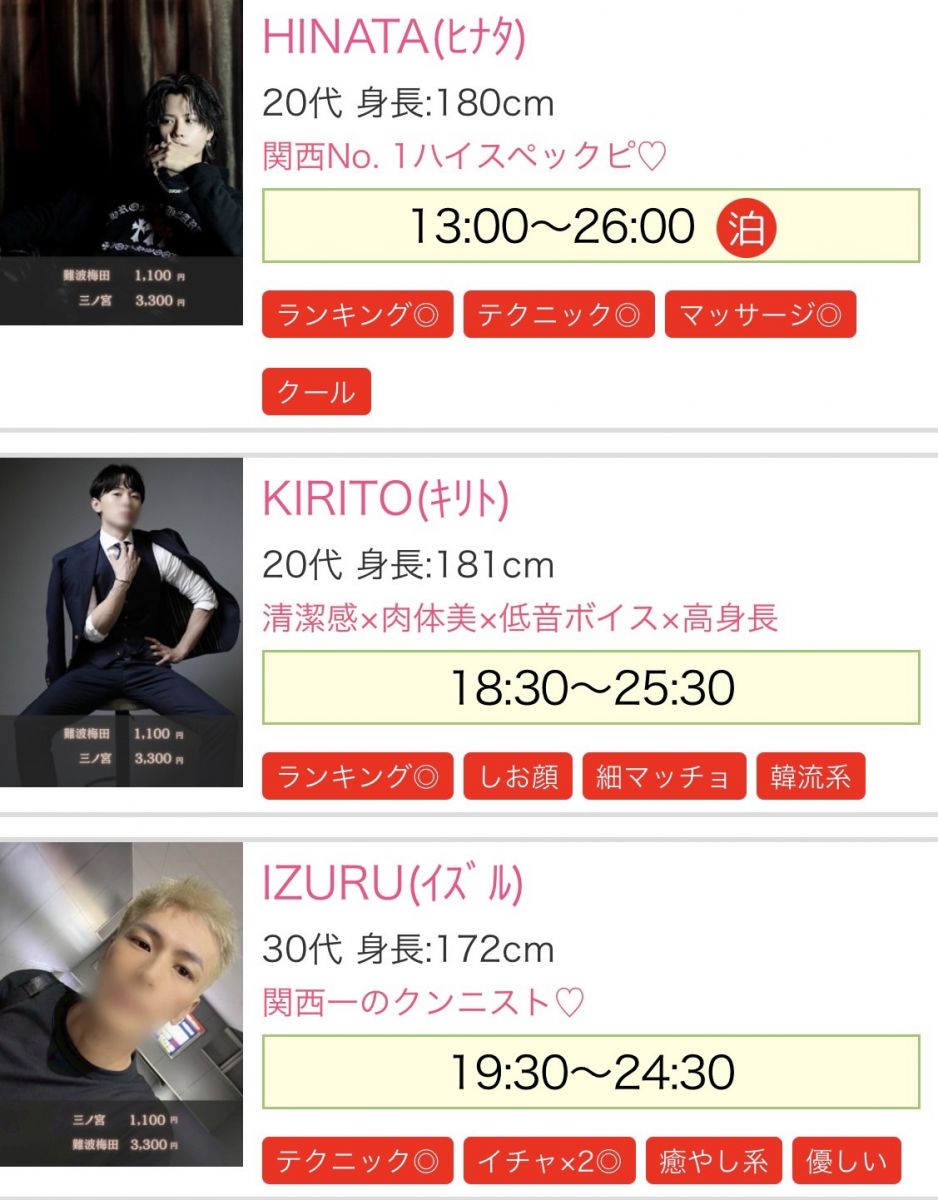Open the HINATA(ヒナタ) name link
Image resolution: width=938 pixels, height=1200 pixels.
coord(393,38)
